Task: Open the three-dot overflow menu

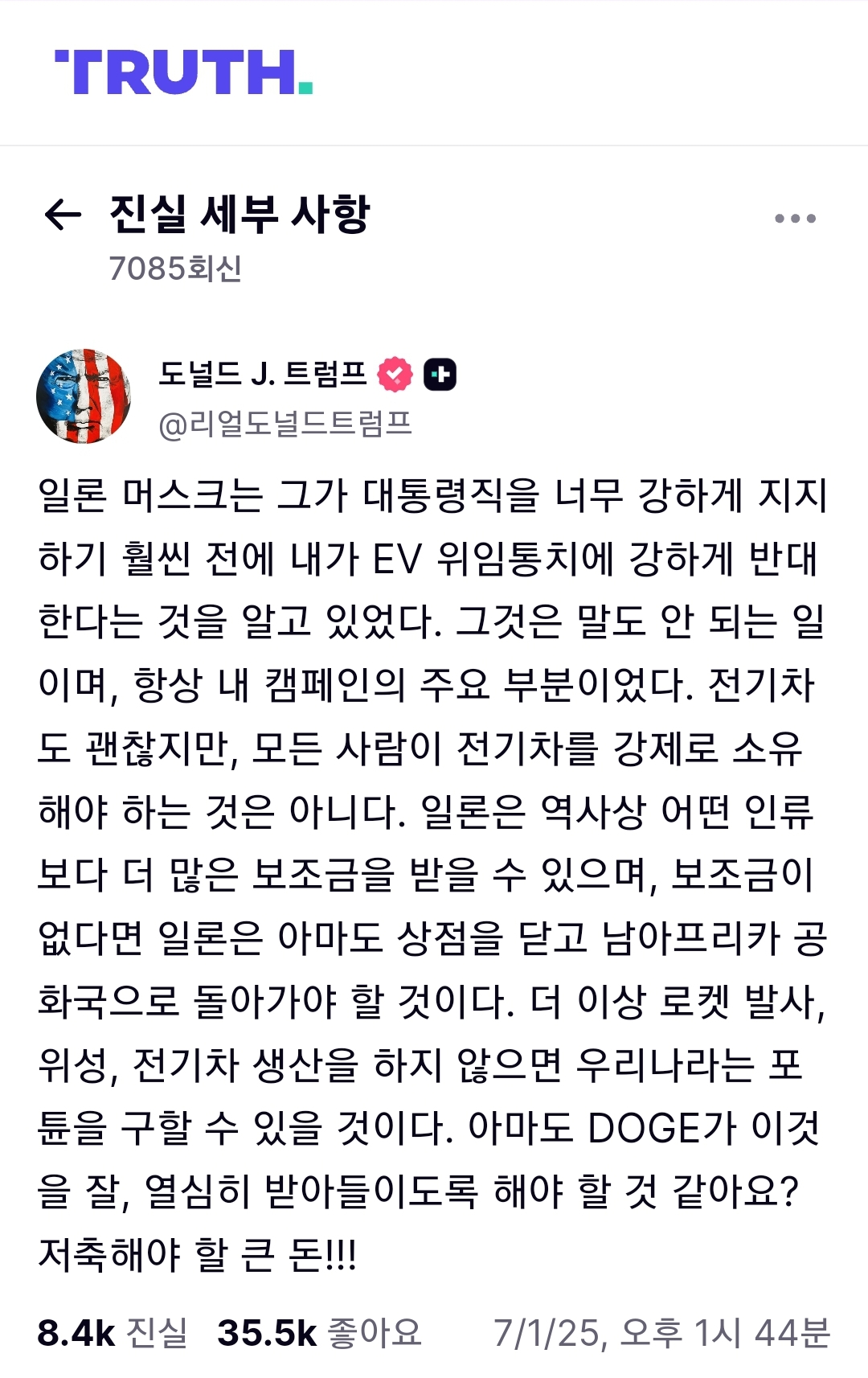Action: point(795,219)
